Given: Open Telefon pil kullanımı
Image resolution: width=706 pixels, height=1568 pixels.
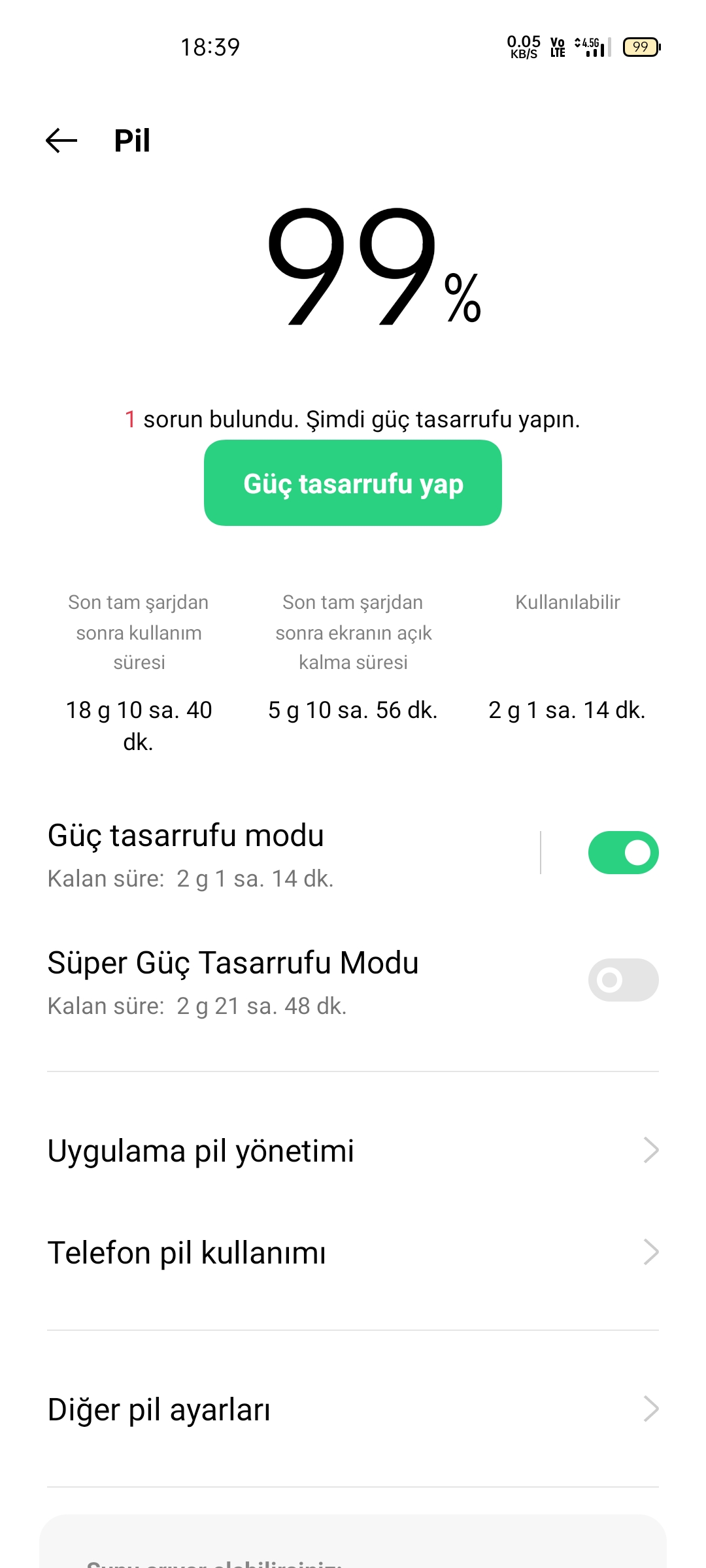Looking at the screenshot, I should tap(353, 1252).
